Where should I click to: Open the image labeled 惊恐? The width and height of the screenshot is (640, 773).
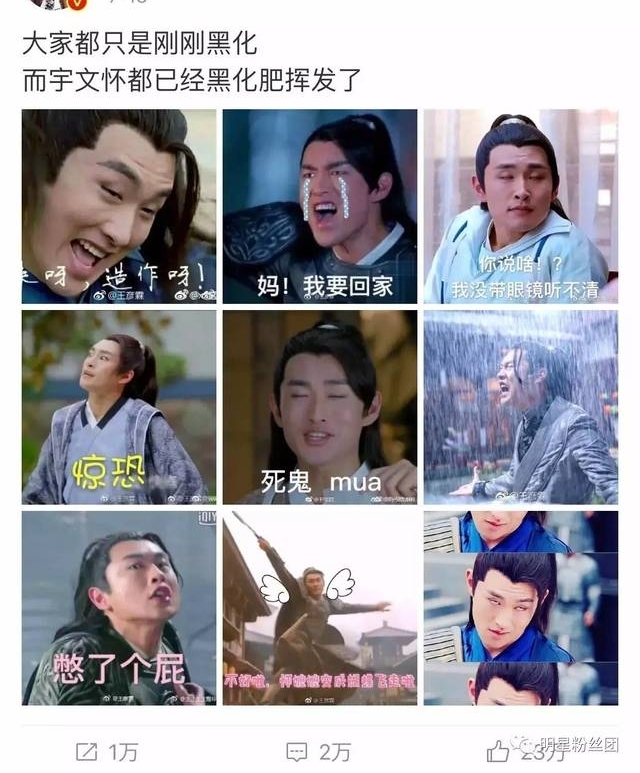coord(119,407)
